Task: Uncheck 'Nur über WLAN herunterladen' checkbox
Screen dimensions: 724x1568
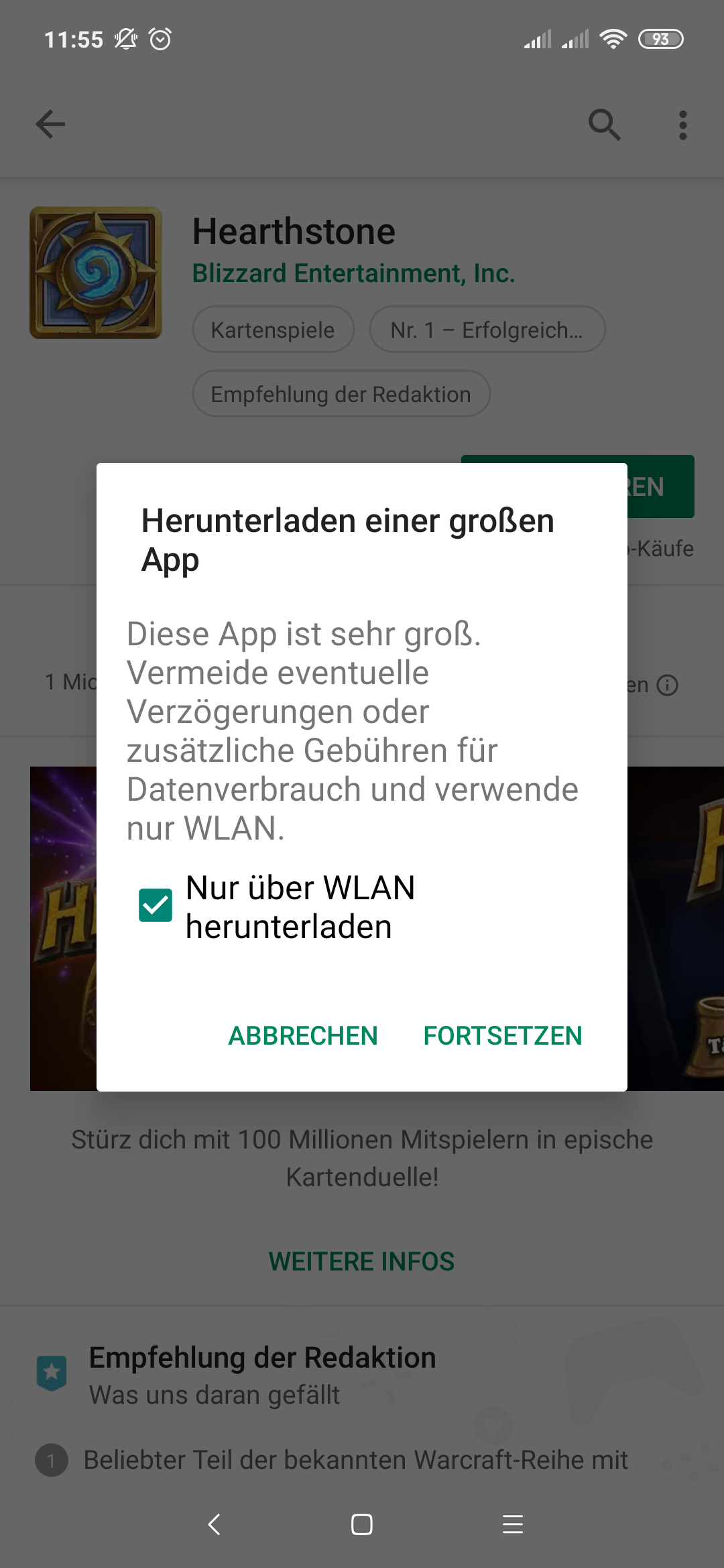Action: [x=156, y=905]
